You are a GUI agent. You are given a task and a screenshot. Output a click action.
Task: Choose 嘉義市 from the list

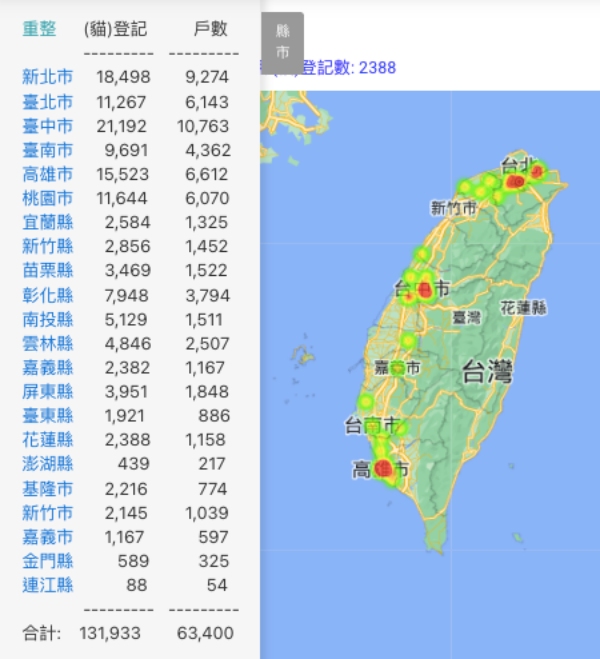coord(47,536)
